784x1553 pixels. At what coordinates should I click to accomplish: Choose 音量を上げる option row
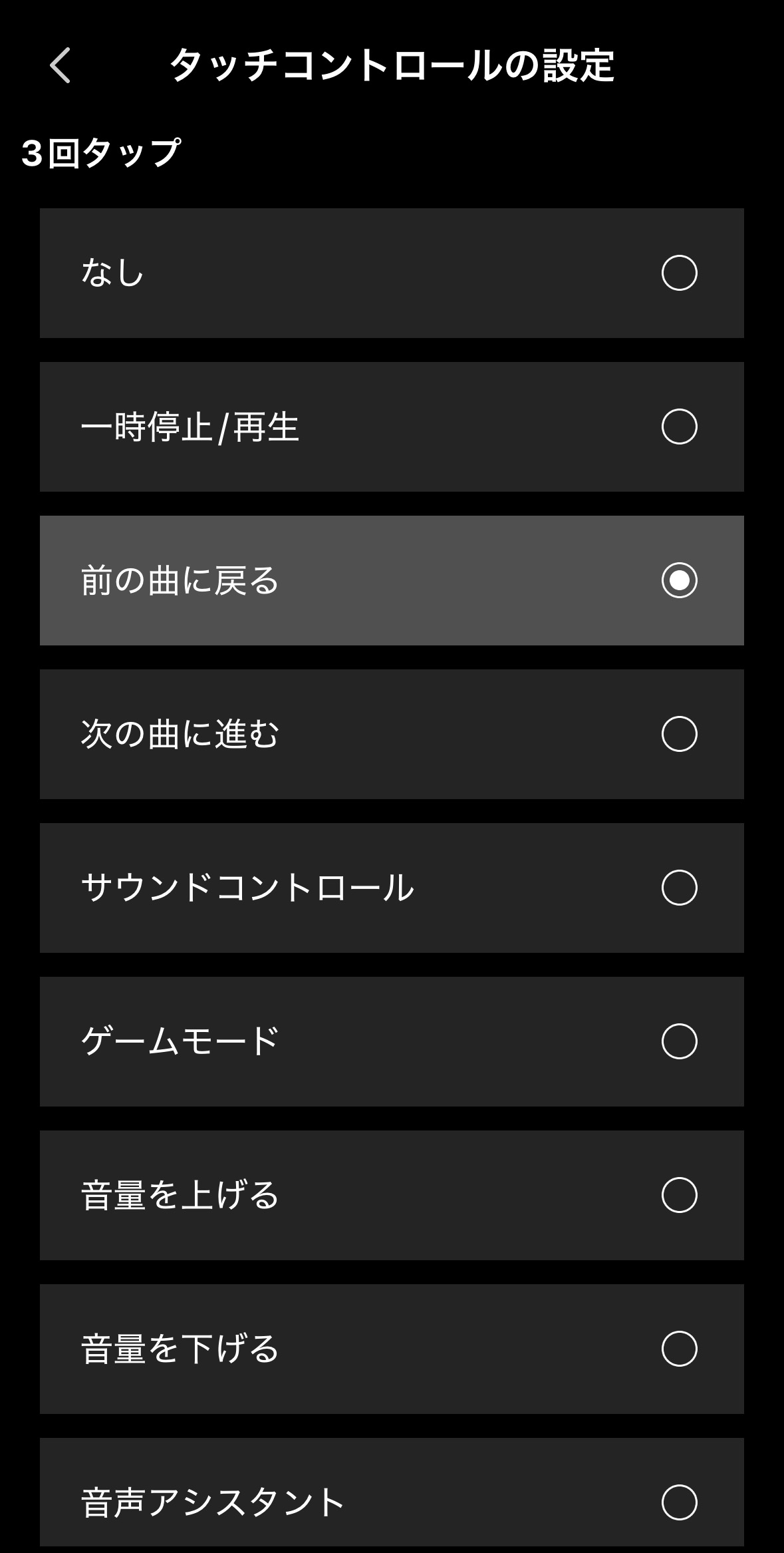click(392, 1196)
